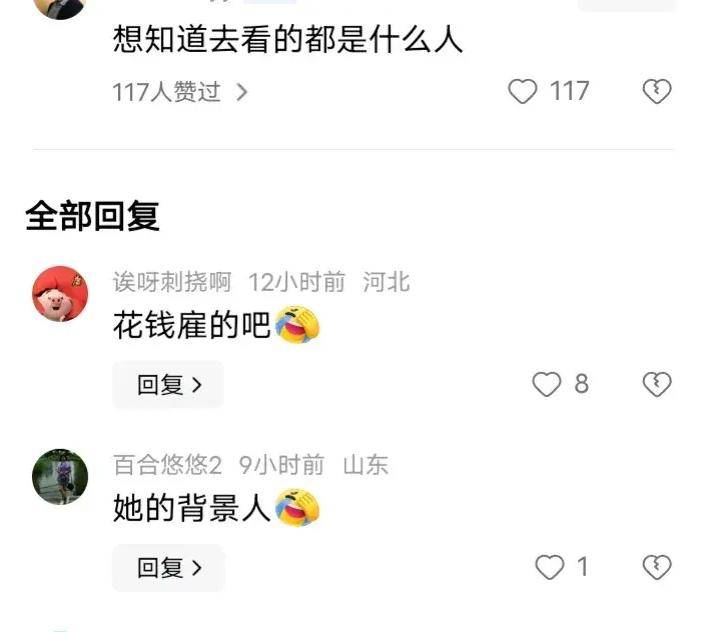Viewport: 712px width, 632px height.
Task: Tap the username 百合悠悠2
Action: click(x=167, y=465)
